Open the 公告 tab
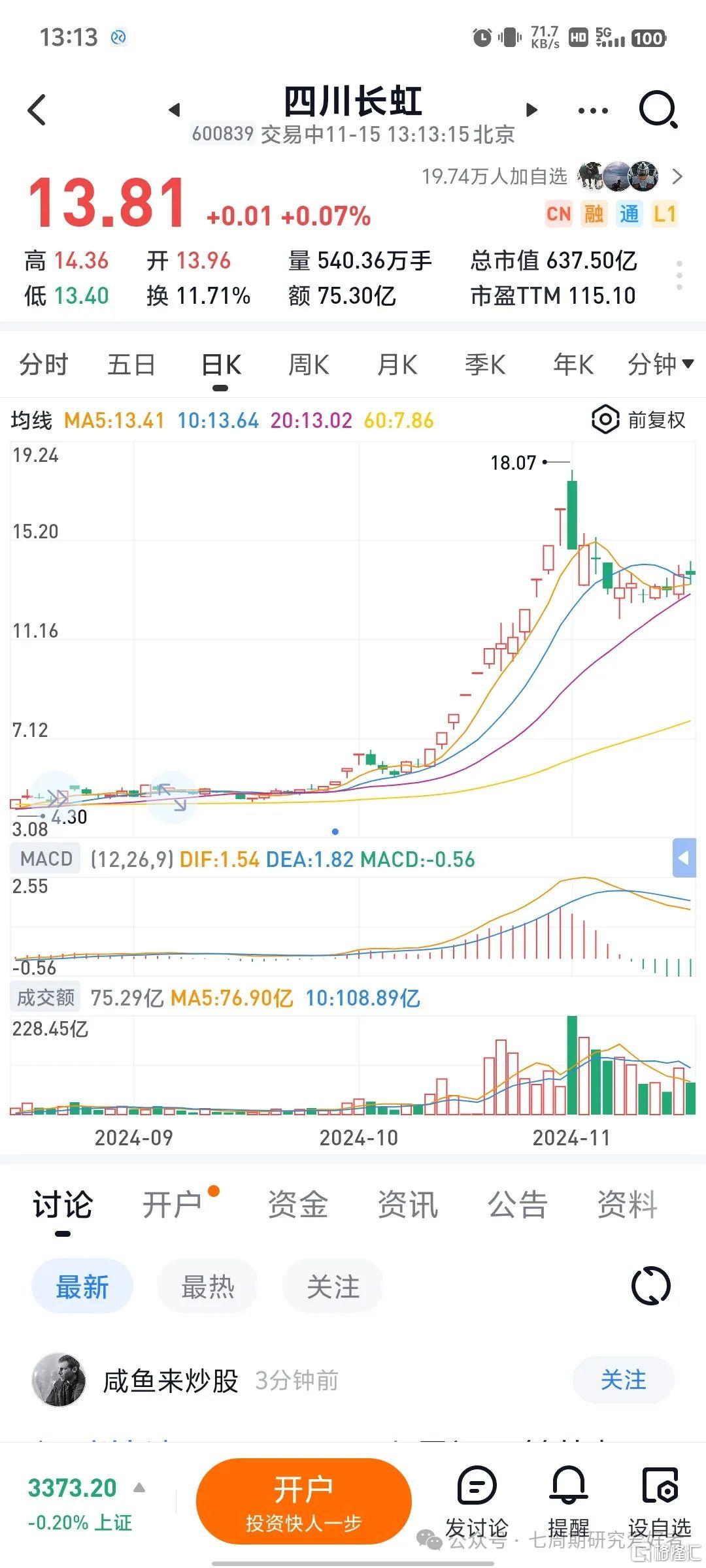Image resolution: width=706 pixels, height=1568 pixels. point(517,1204)
